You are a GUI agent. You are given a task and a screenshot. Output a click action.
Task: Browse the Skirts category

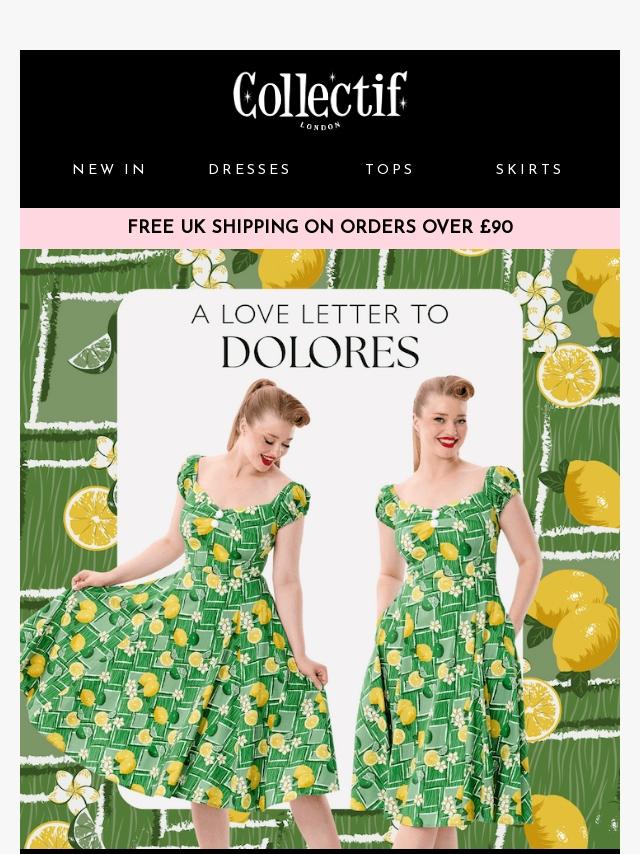pos(529,170)
